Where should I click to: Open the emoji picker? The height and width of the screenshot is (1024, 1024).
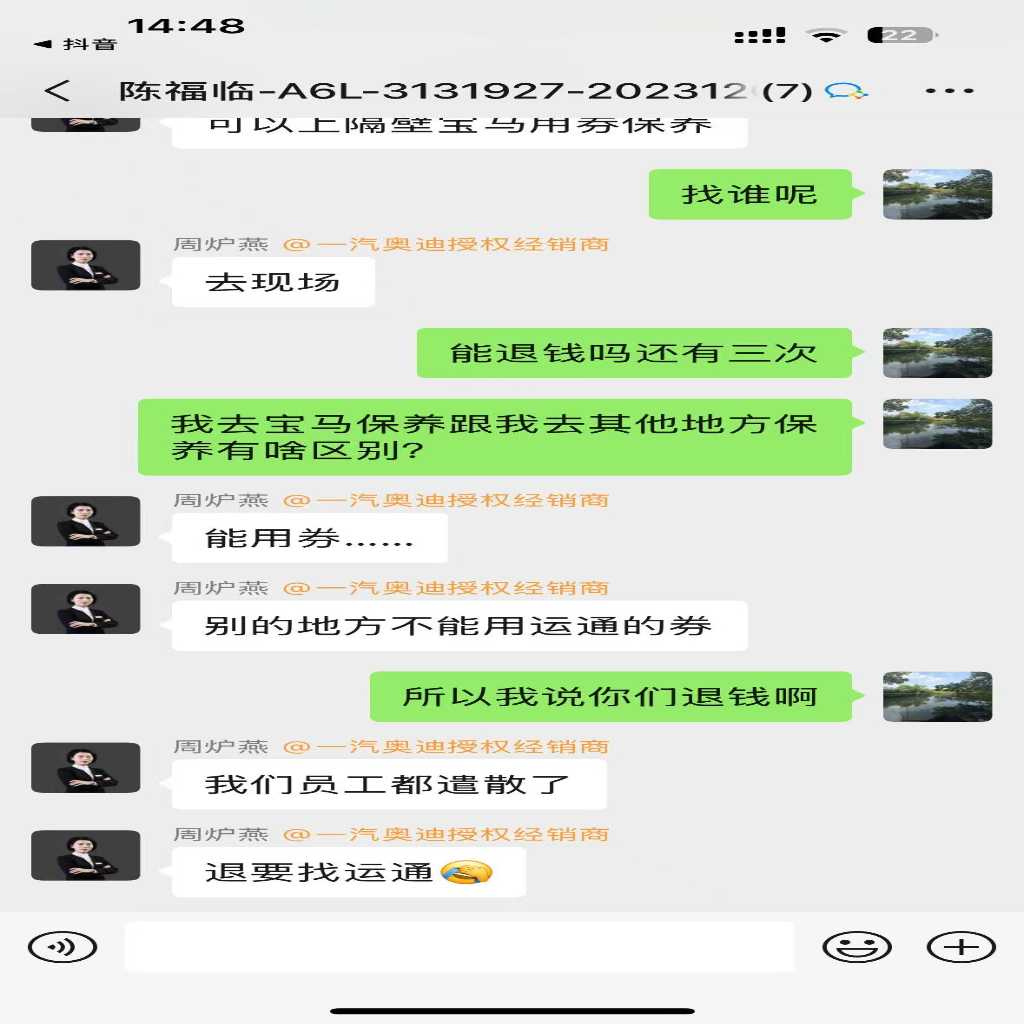pyautogui.click(x=856, y=946)
